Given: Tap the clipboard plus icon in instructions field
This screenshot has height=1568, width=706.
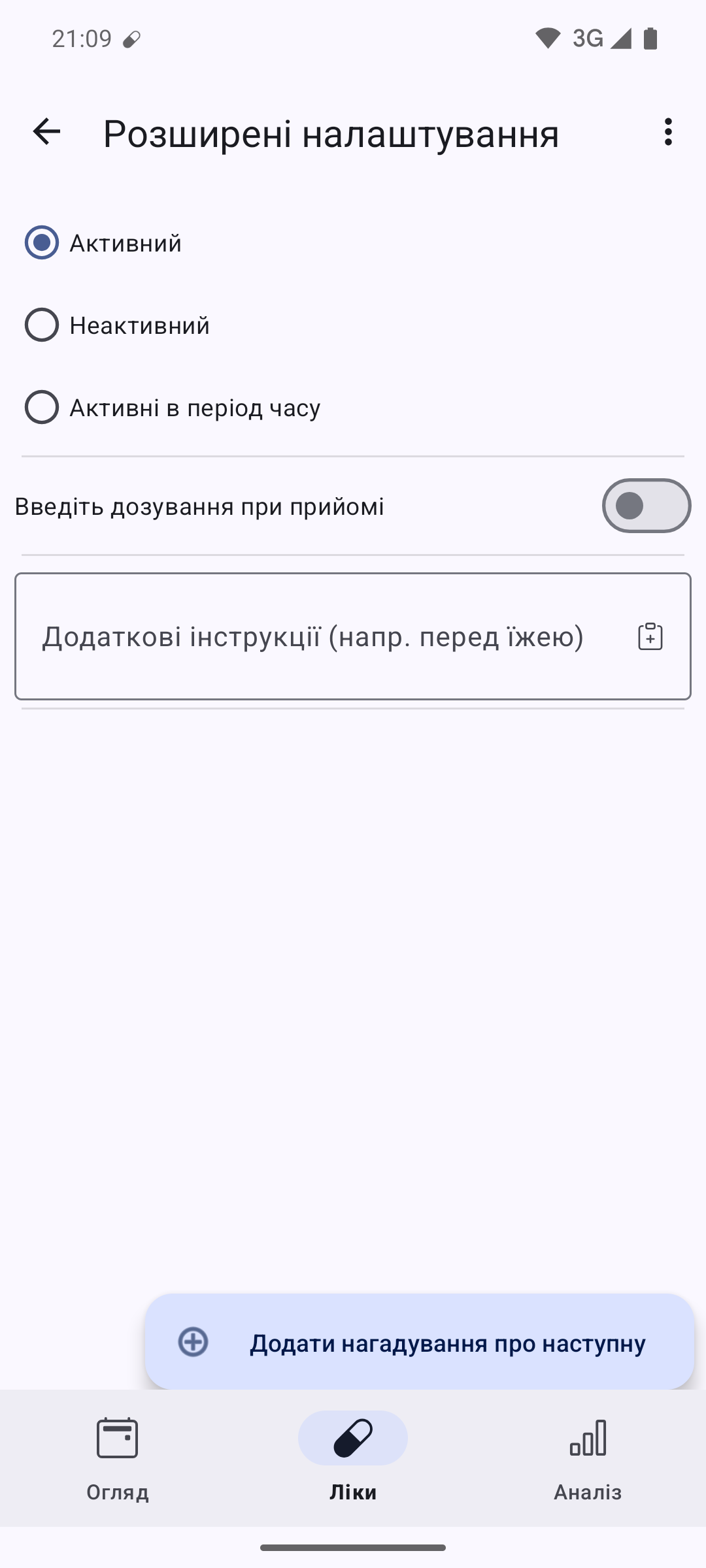Looking at the screenshot, I should pyautogui.click(x=650, y=637).
